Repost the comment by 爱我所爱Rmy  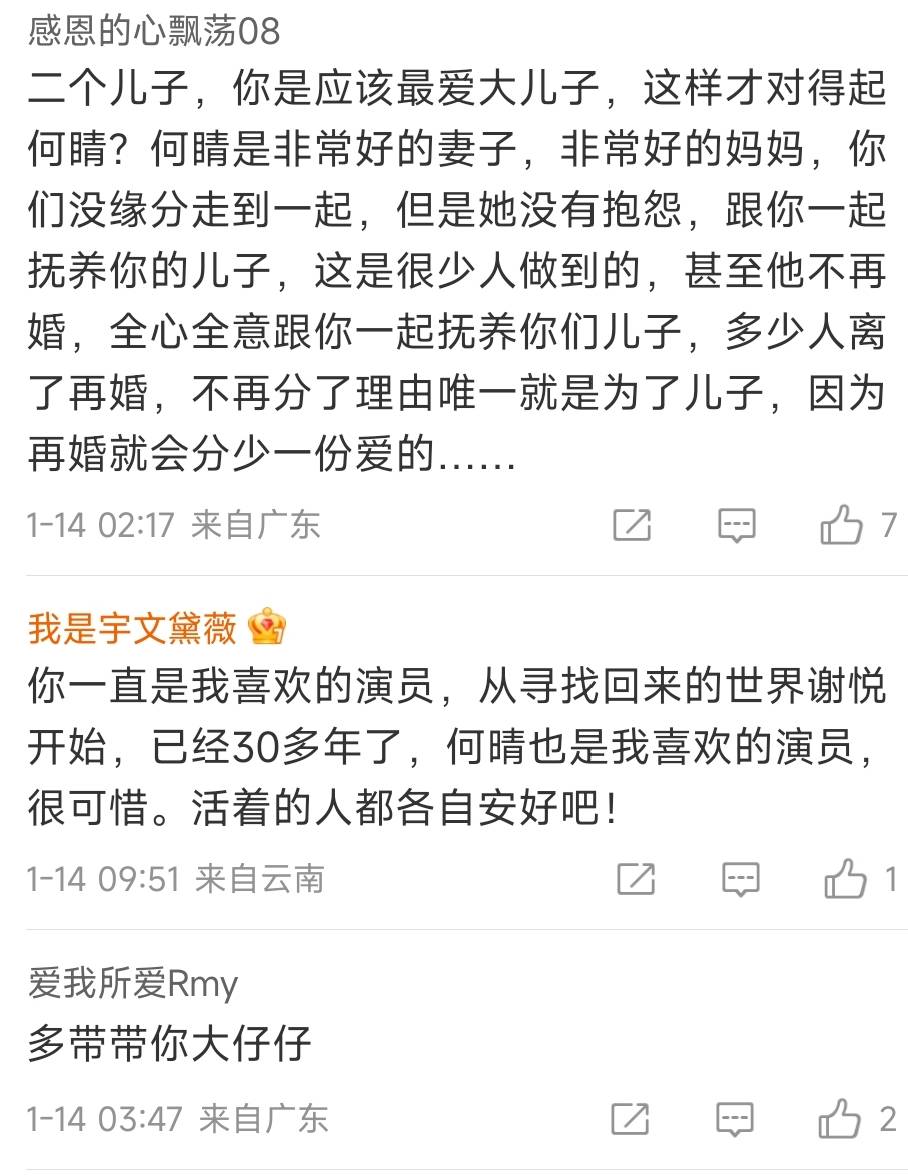630,1118
